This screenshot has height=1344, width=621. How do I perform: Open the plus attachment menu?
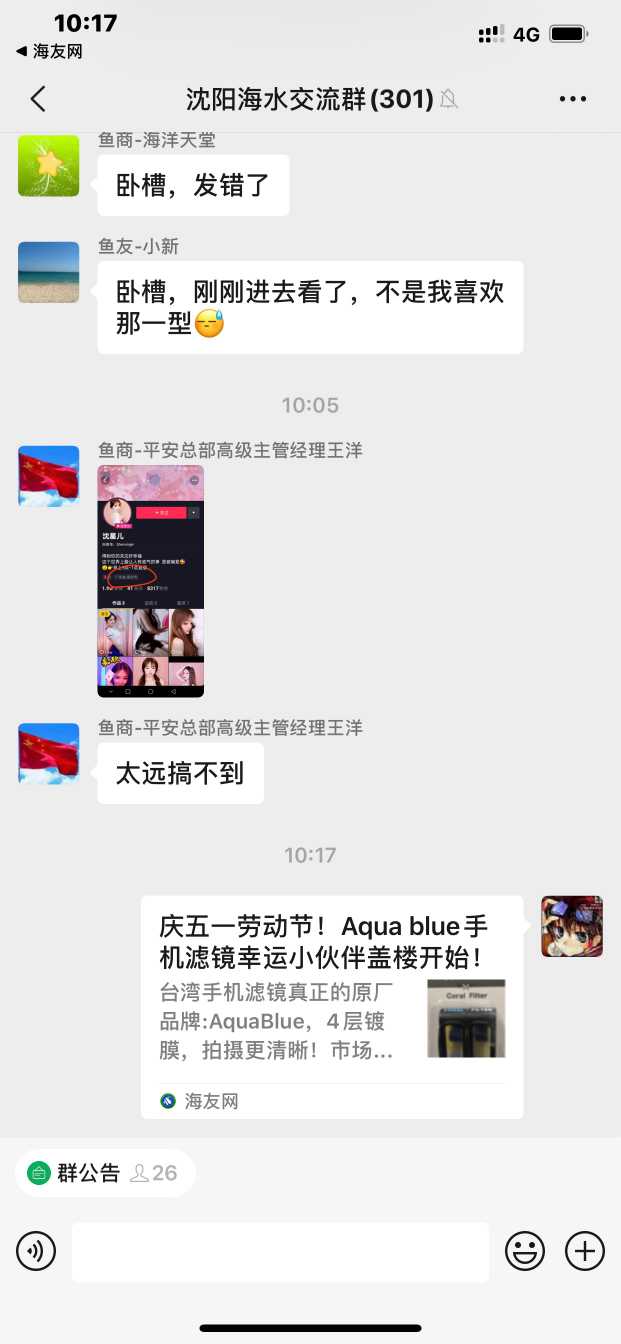tap(585, 1251)
